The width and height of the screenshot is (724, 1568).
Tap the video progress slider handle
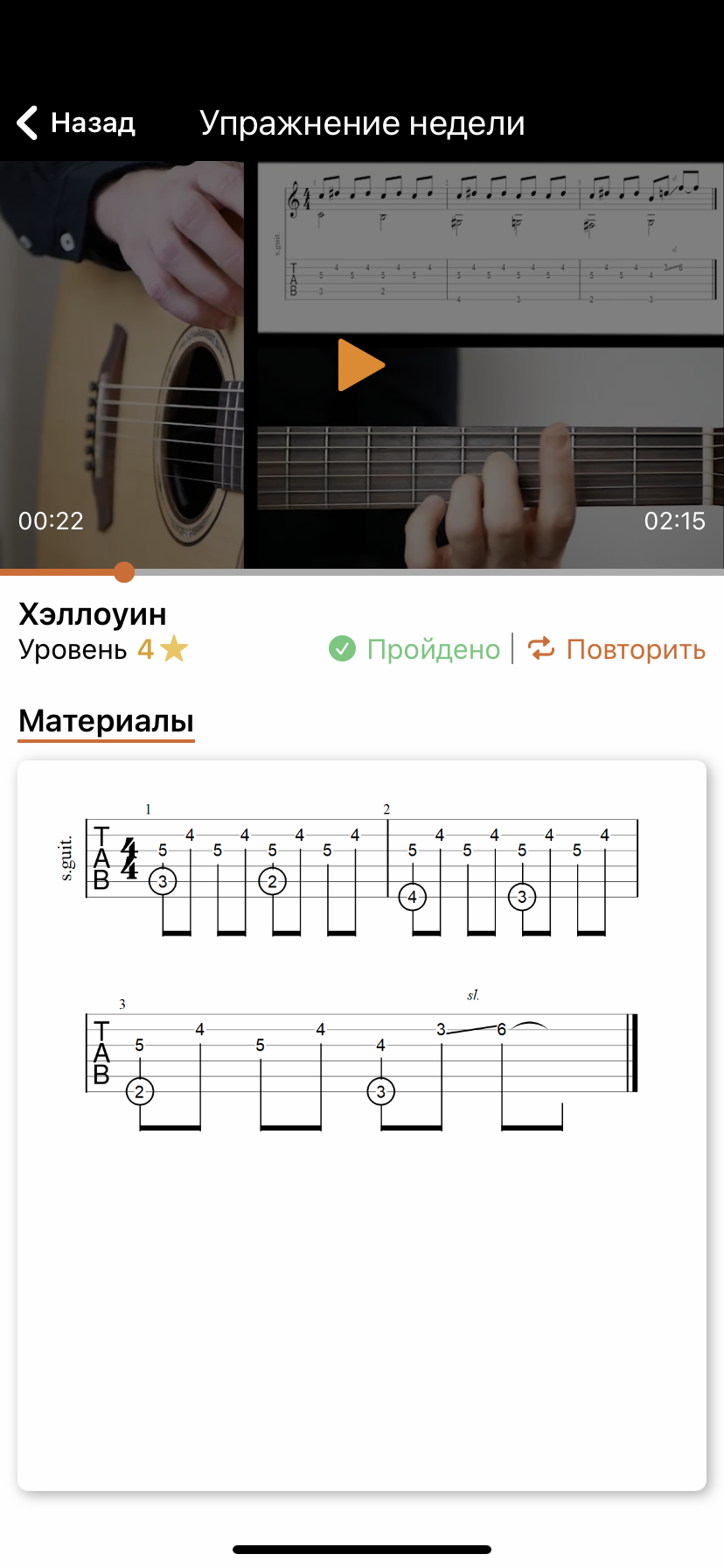coord(124,572)
